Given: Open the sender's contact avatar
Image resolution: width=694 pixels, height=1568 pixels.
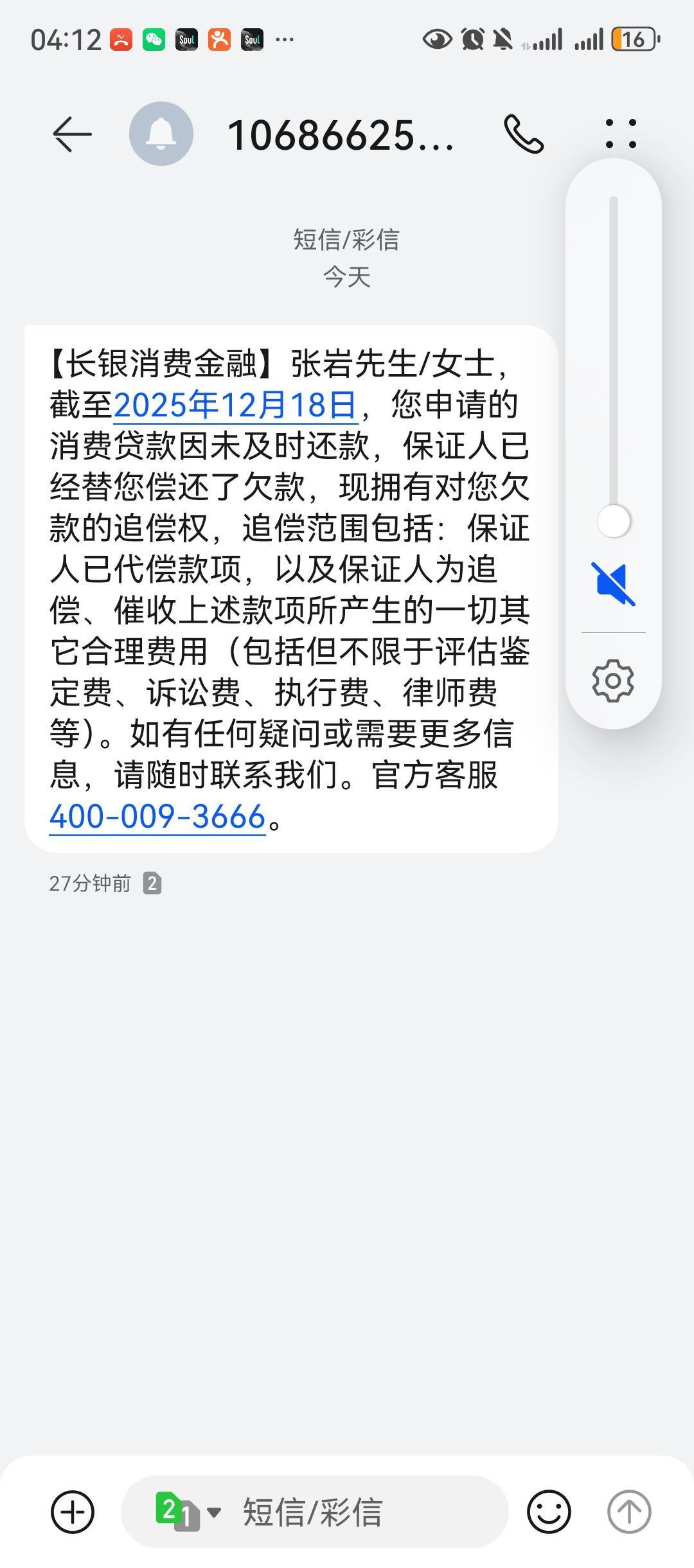Looking at the screenshot, I should click(x=161, y=134).
